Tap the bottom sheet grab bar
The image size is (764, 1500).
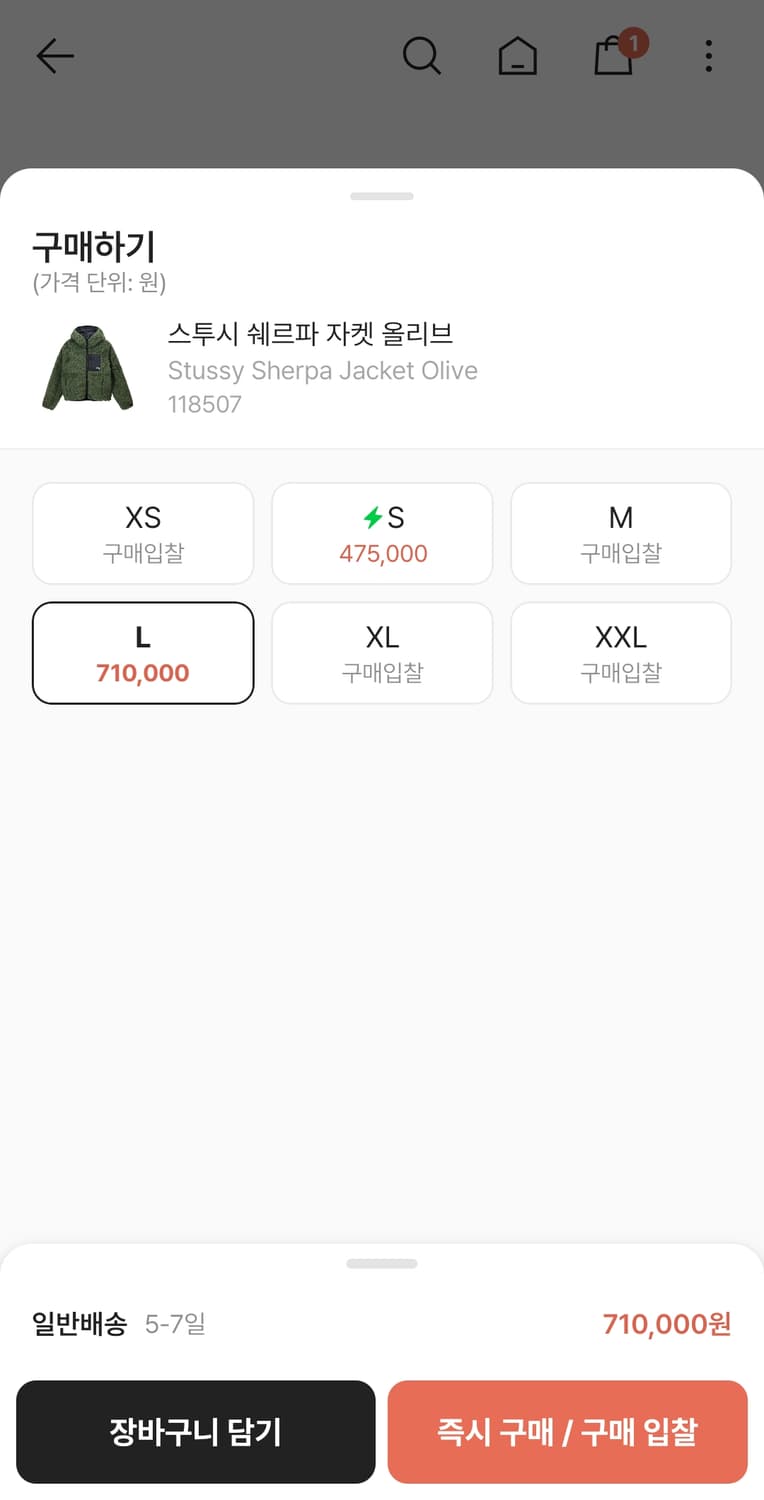pos(382,1263)
